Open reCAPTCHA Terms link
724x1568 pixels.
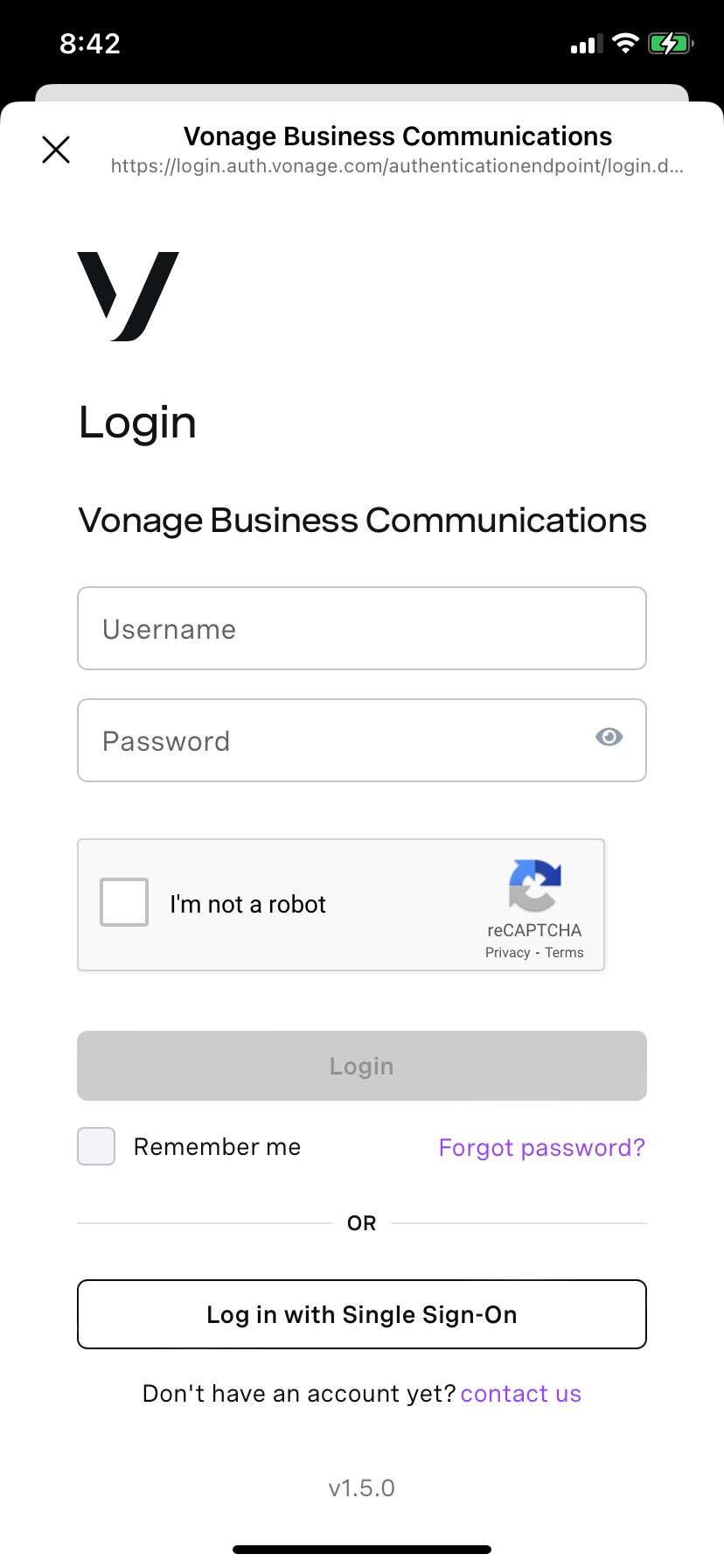click(x=564, y=953)
